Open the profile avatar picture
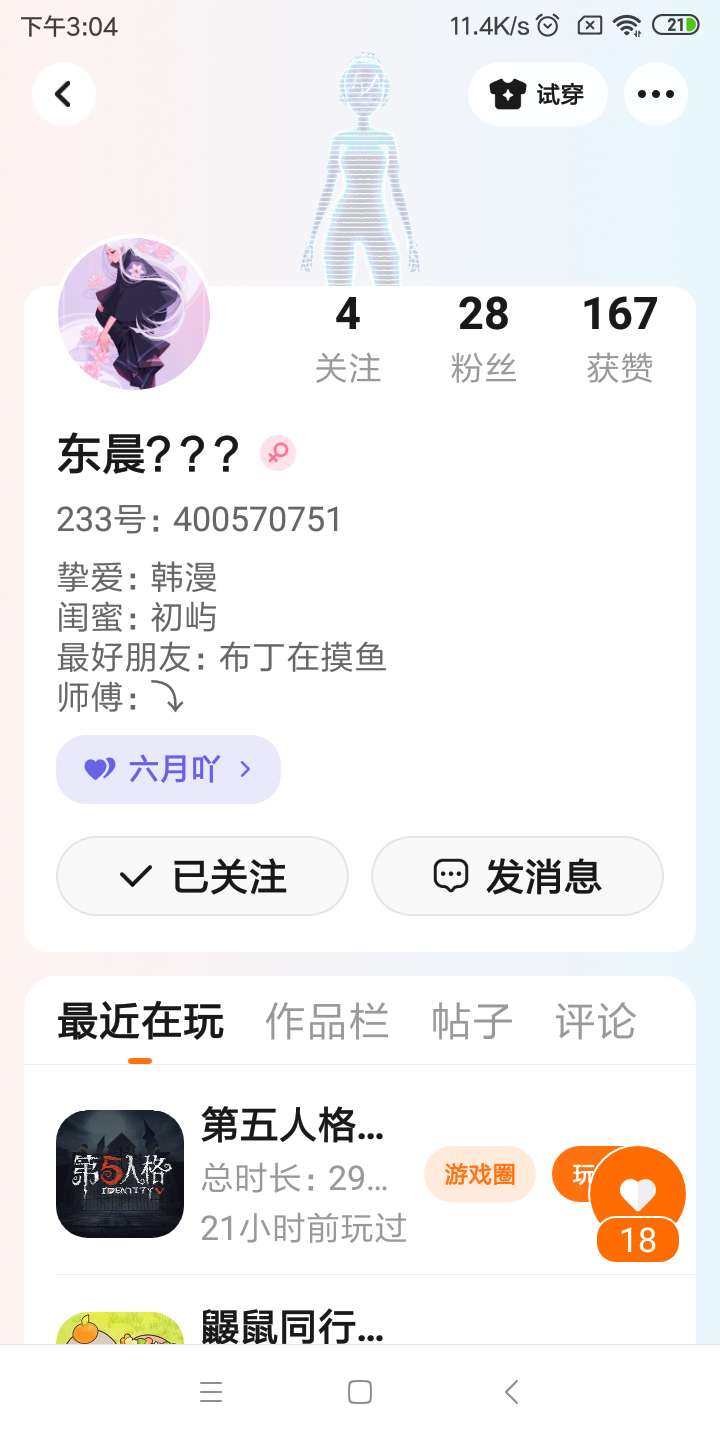The image size is (720, 1440). point(134,314)
